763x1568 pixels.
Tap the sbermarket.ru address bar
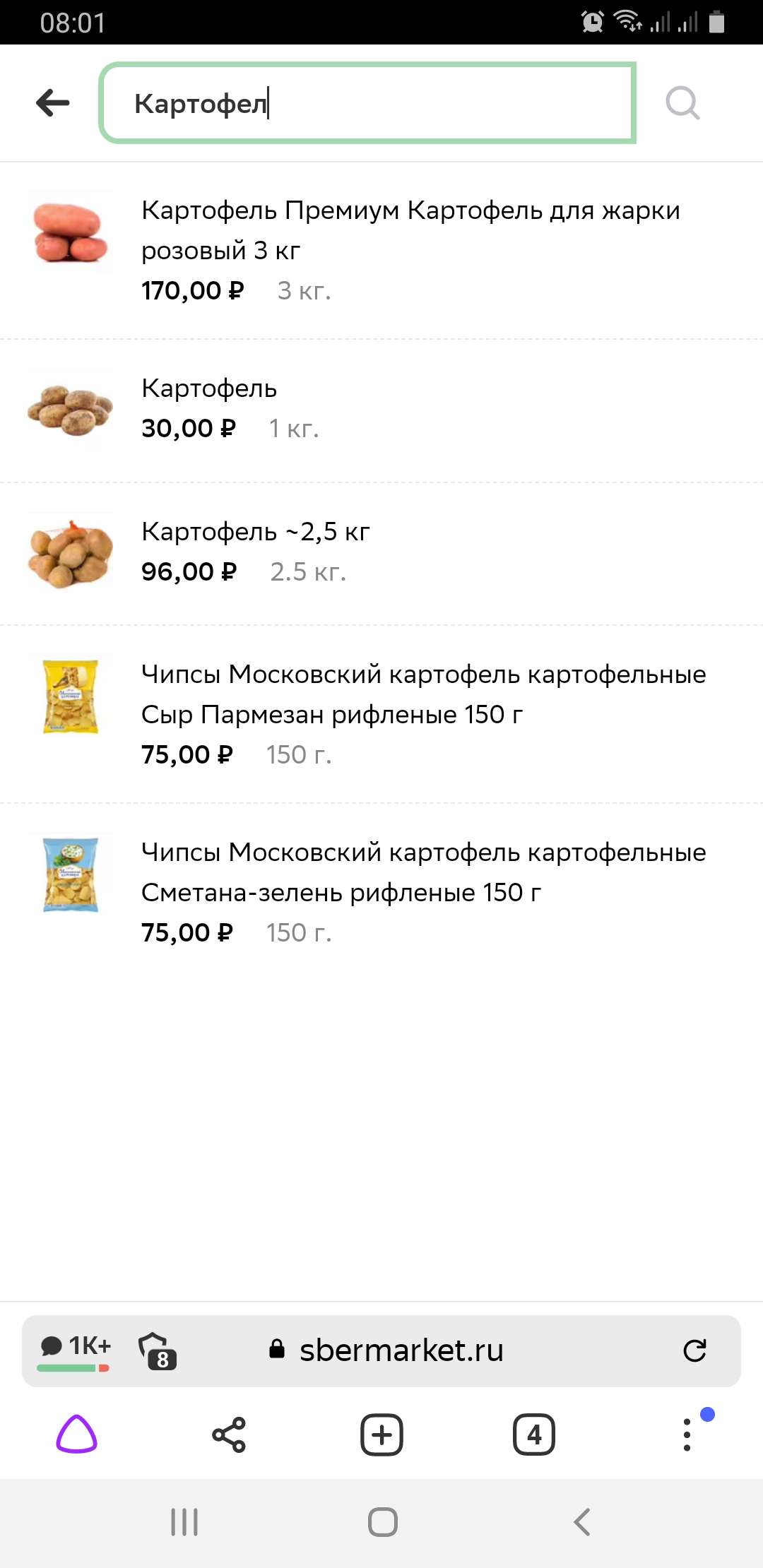401,1350
